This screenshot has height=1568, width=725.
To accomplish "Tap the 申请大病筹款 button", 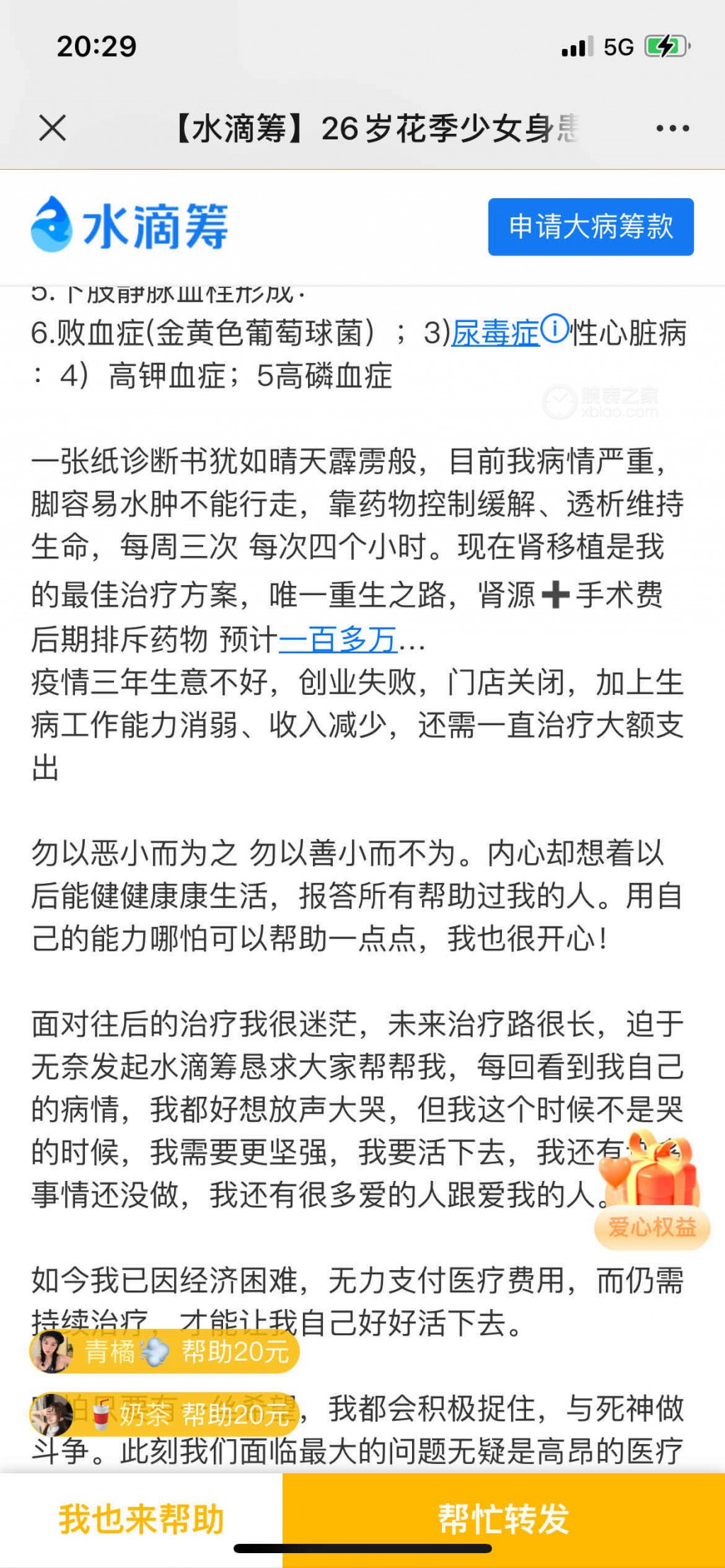I will click(x=590, y=226).
